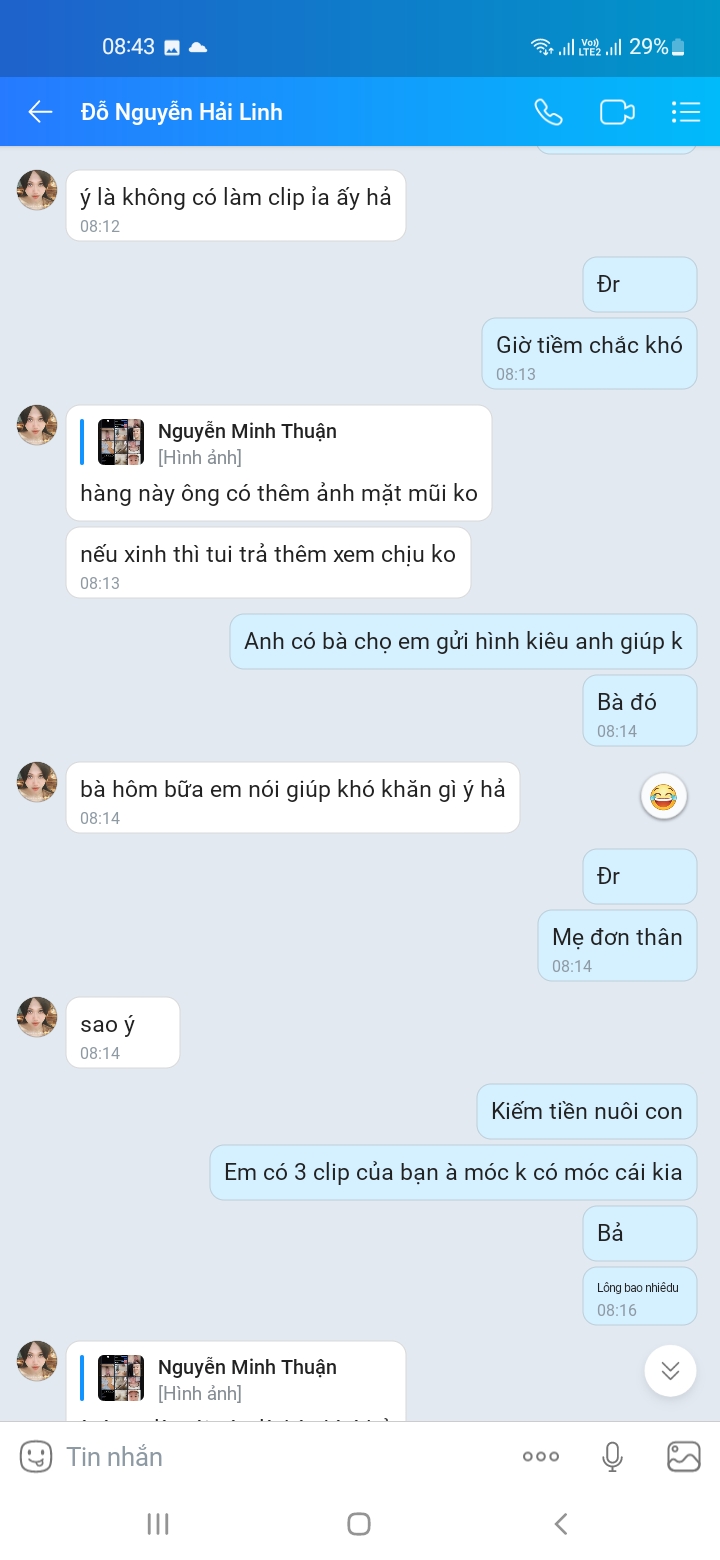Pick a photo from the gallery icon
Viewport: 720px width, 1560px height.
point(684,1456)
